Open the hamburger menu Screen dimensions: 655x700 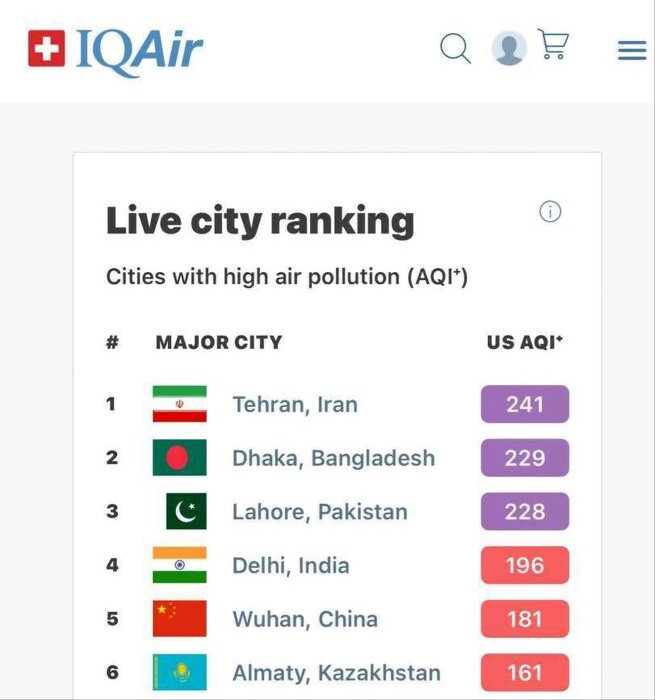coord(632,50)
